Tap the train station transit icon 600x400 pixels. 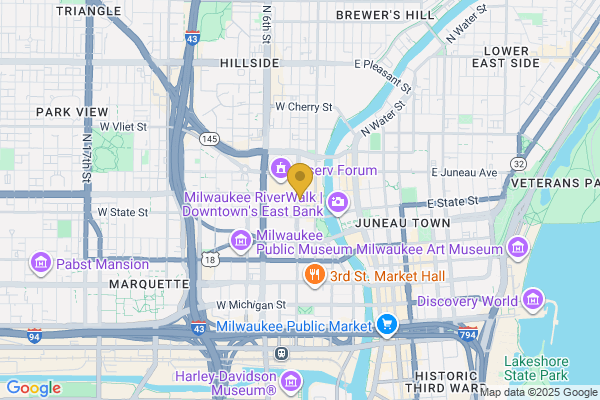[282, 353]
